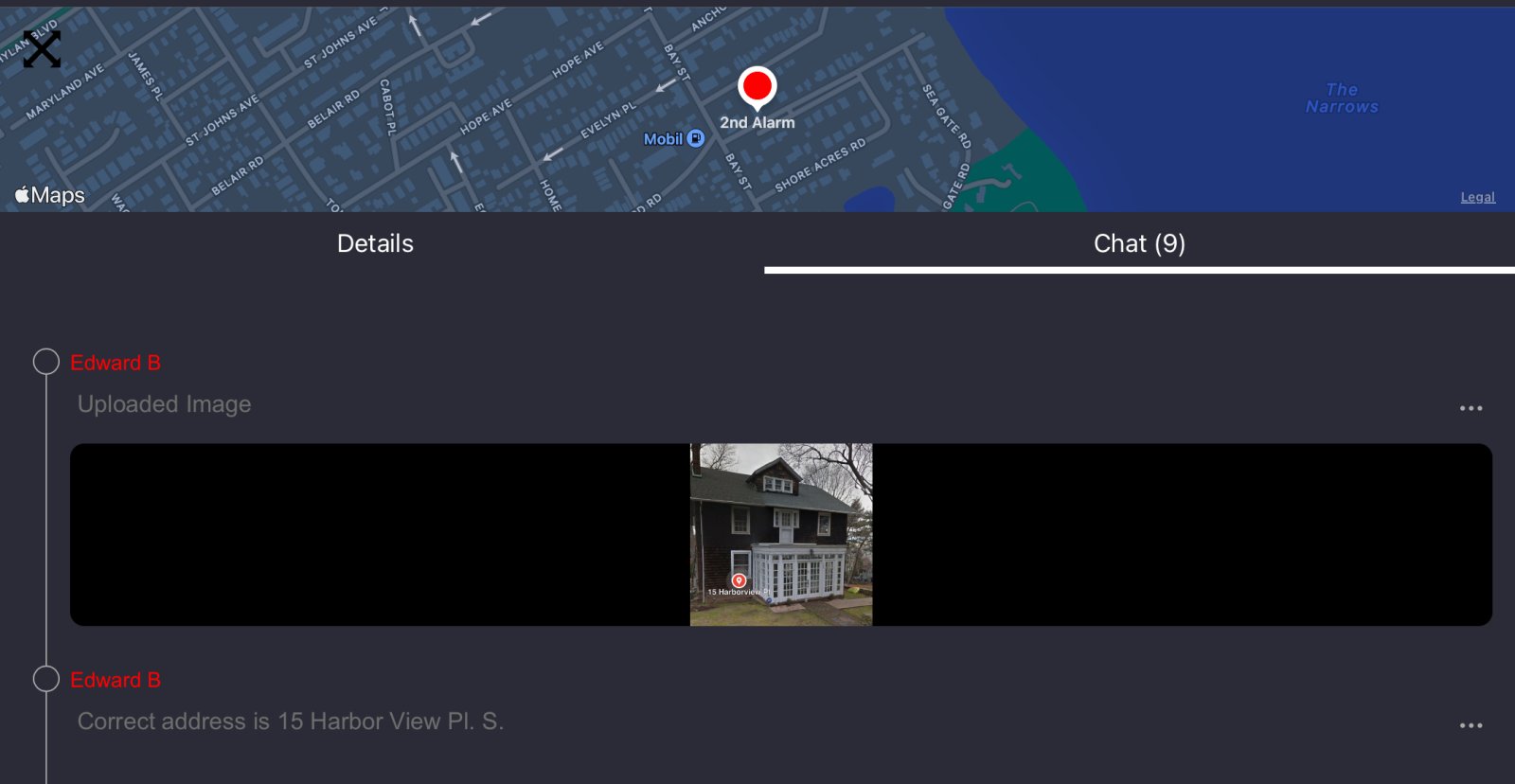Switch to the Details tab

[x=375, y=243]
